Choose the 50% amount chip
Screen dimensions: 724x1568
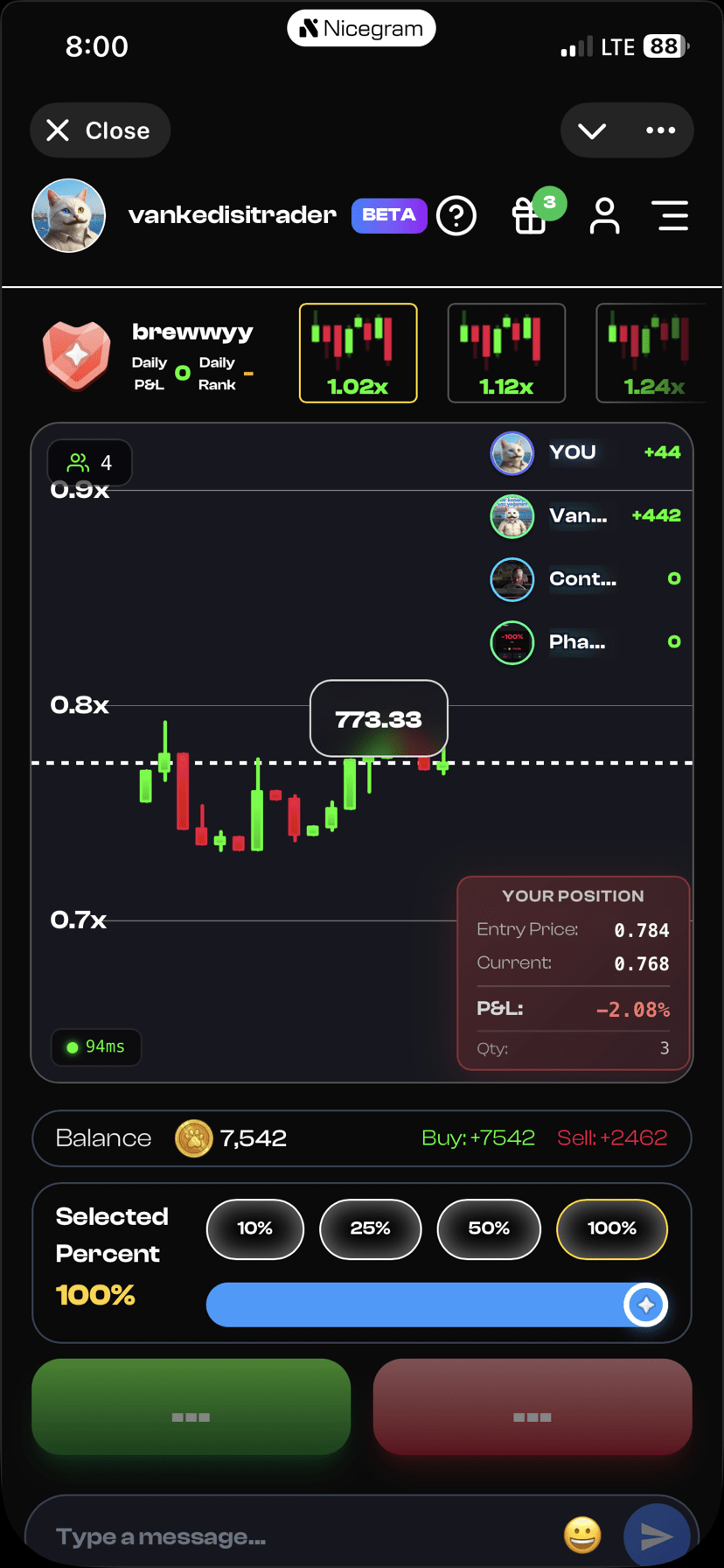(488, 1228)
